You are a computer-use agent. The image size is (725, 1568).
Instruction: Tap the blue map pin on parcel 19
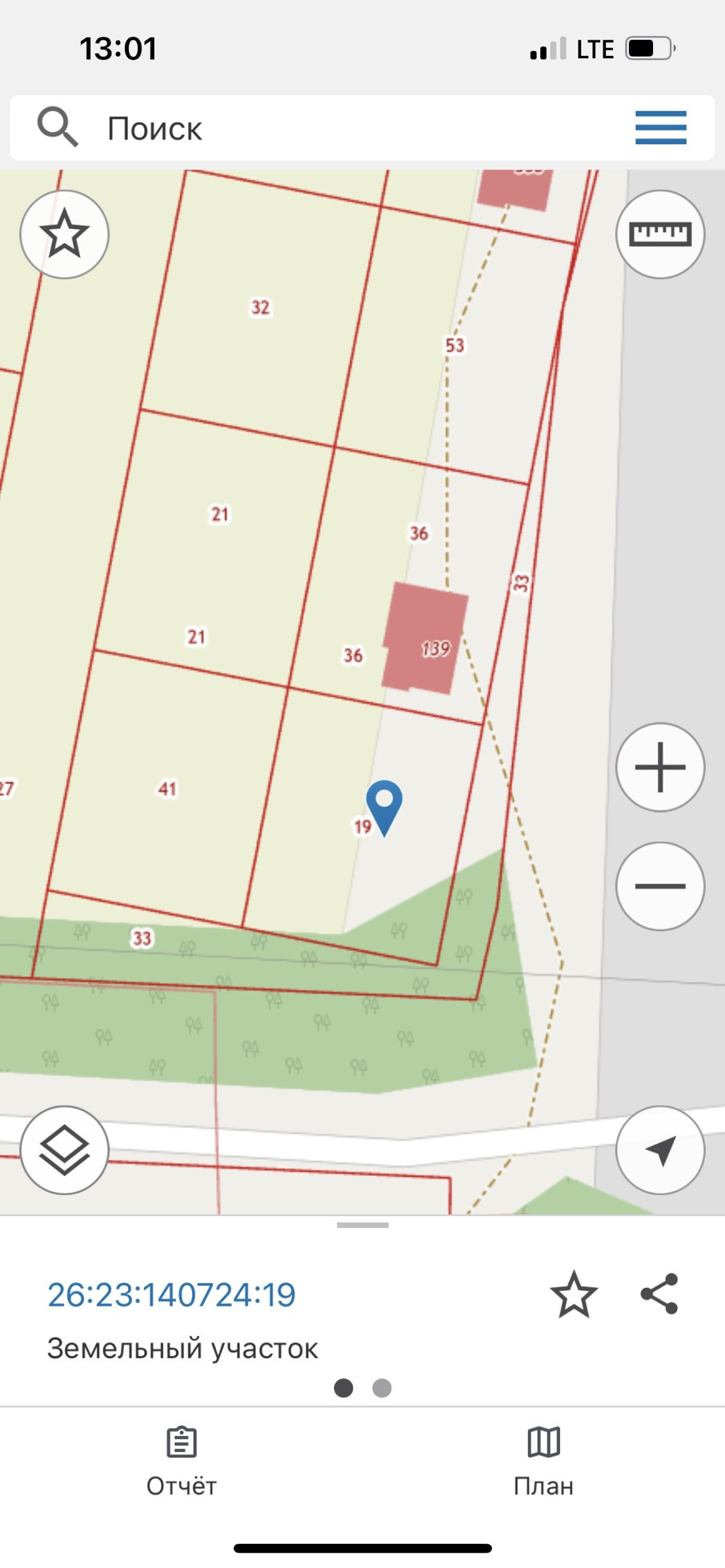(384, 802)
